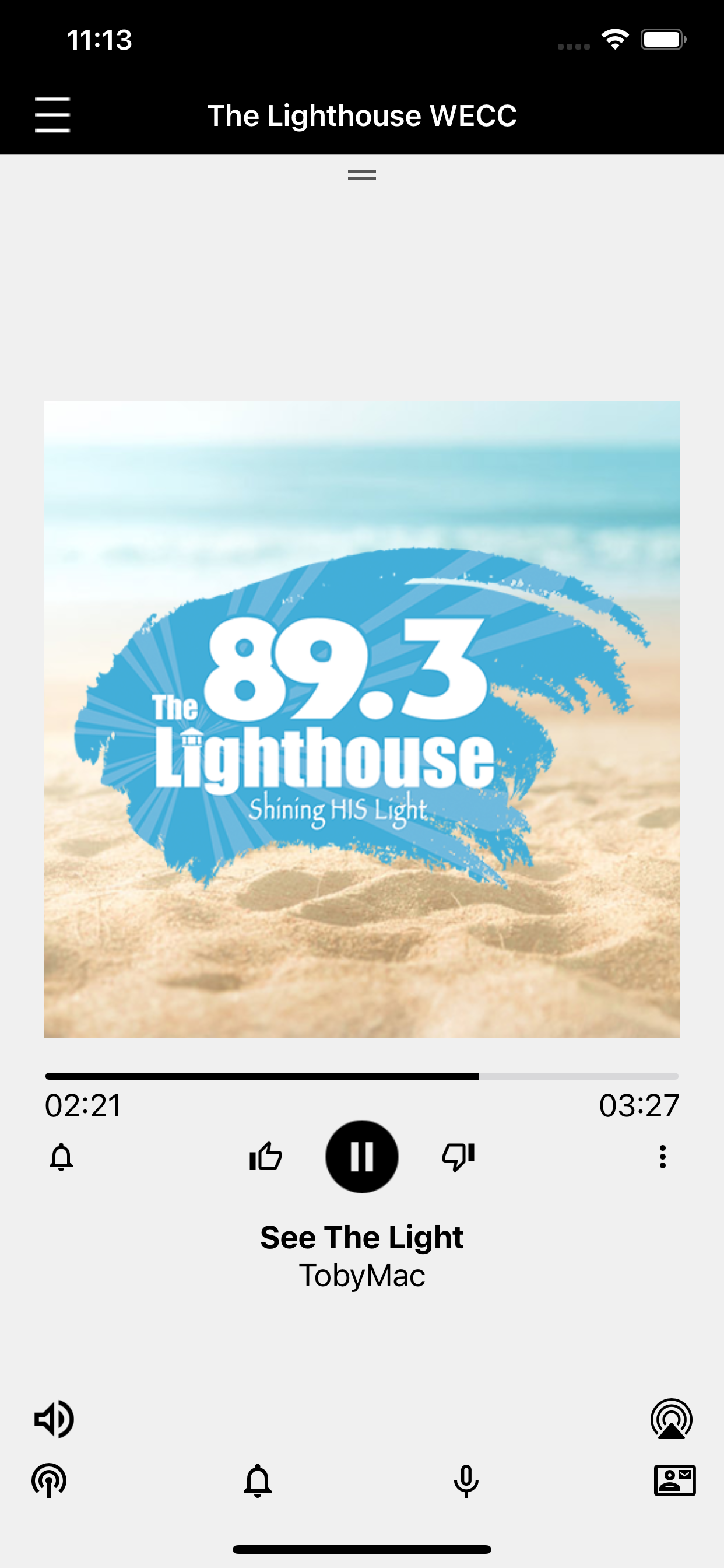Tap the artist name TobyMac
The height and width of the screenshot is (1568, 724).
coord(362,1276)
